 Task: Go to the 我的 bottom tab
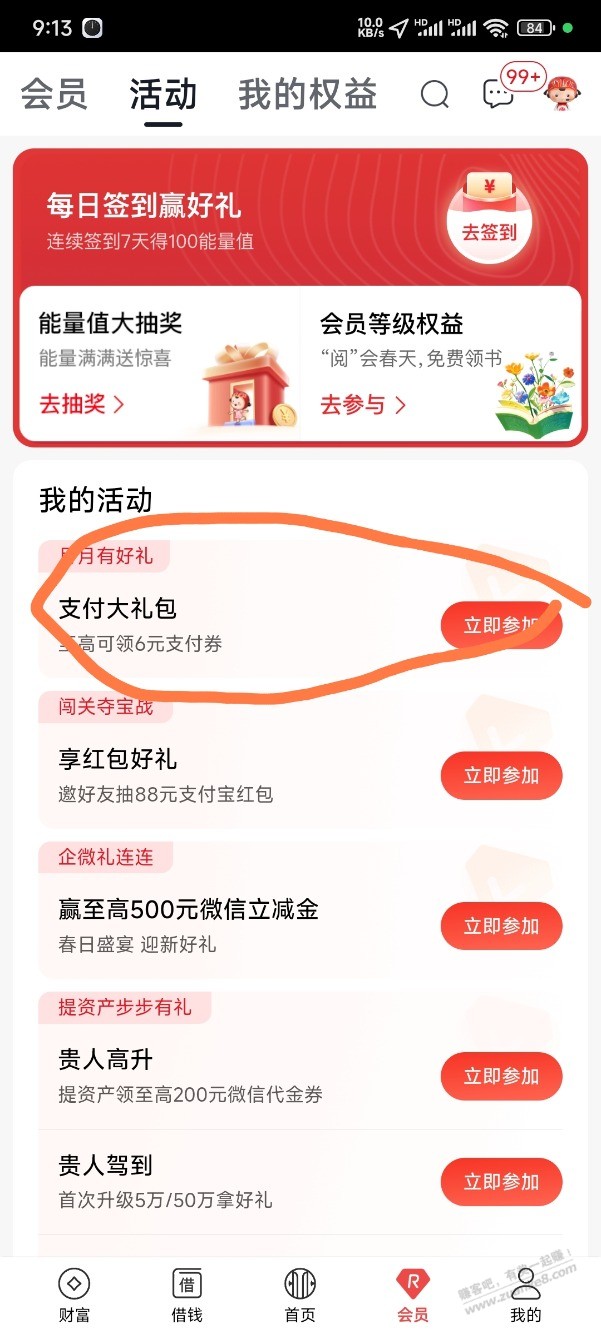tap(526, 1296)
